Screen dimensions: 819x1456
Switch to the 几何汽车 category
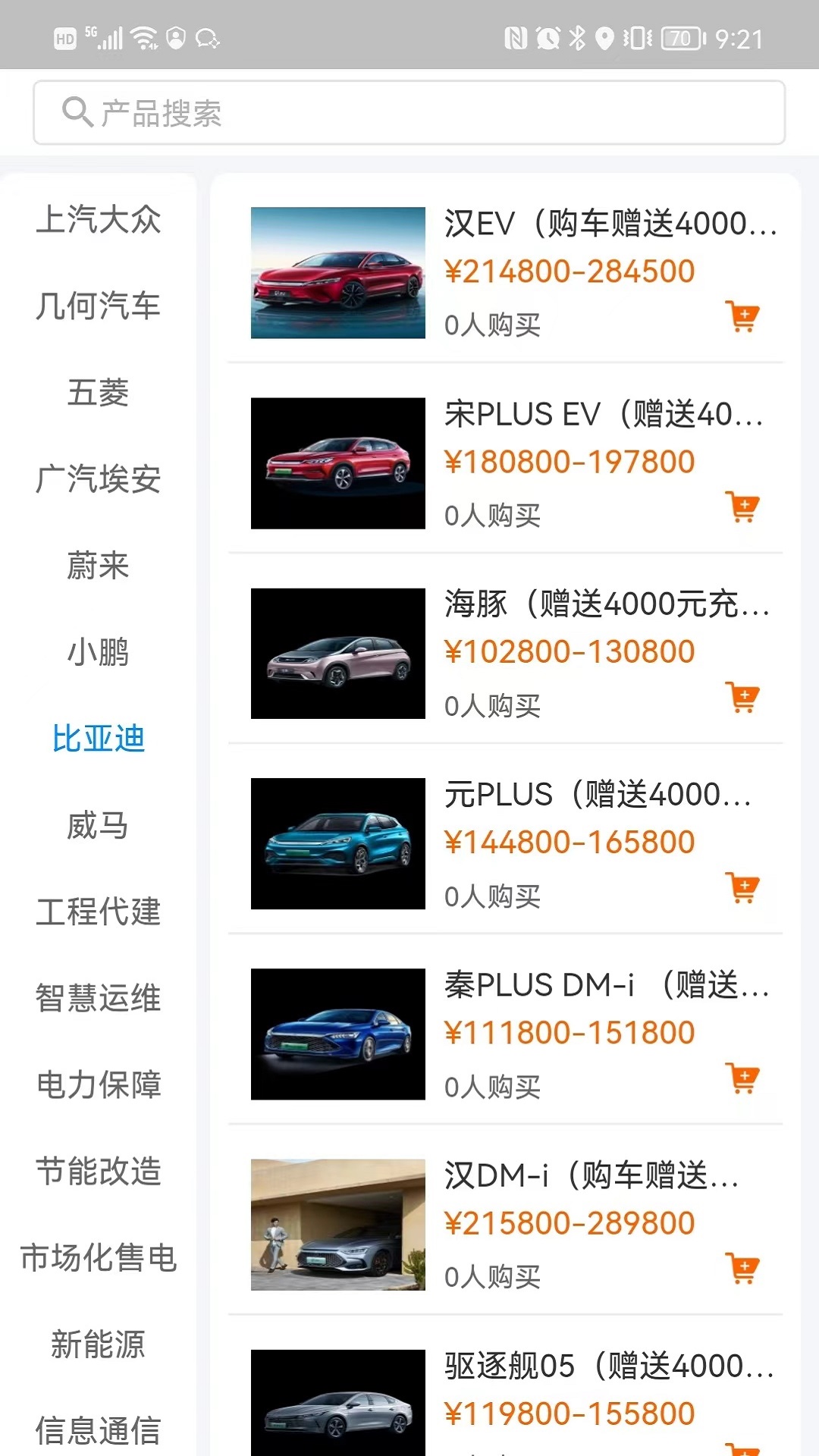click(x=99, y=306)
